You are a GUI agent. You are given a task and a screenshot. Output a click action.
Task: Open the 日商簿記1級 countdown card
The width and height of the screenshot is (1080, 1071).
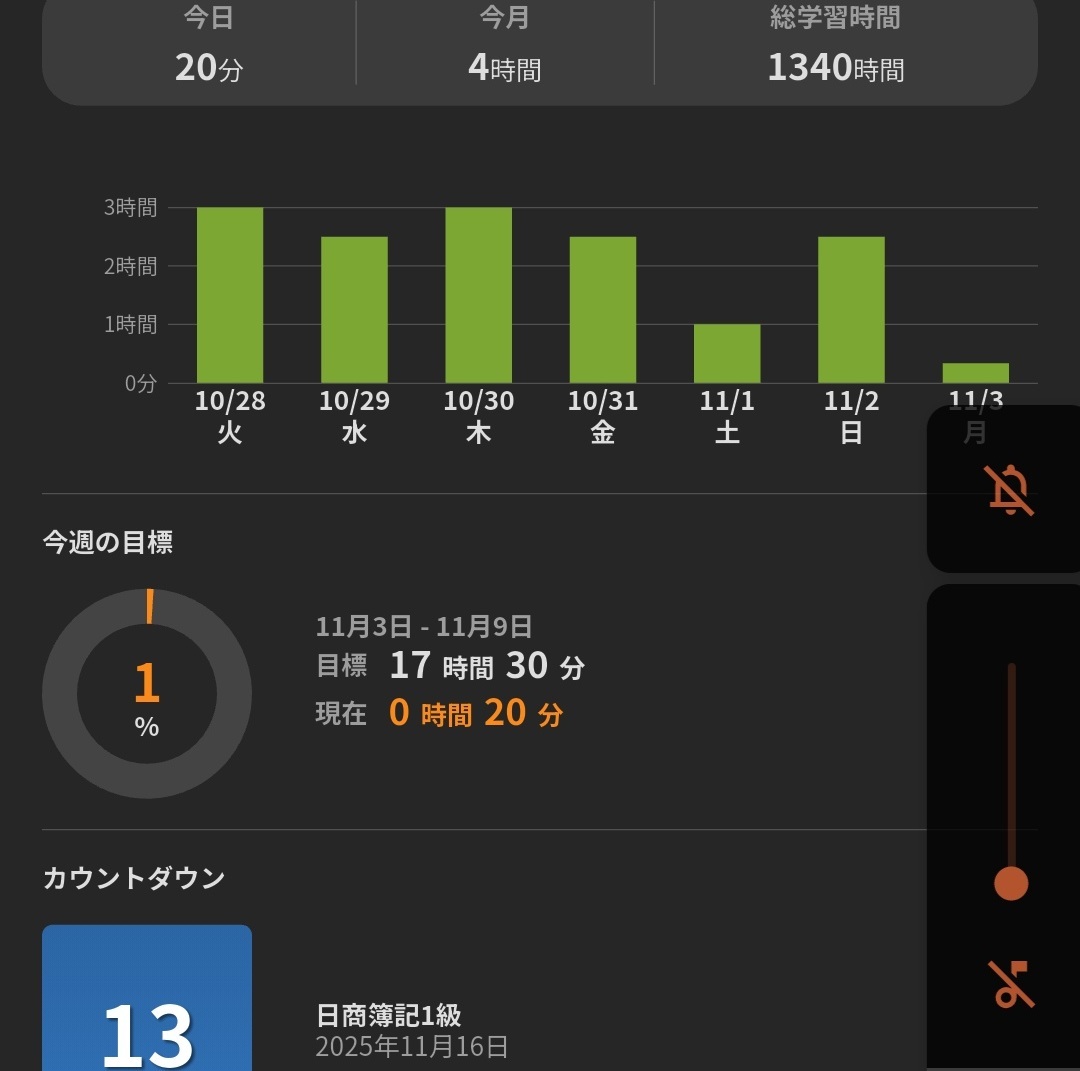pyautogui.click(x=388, y=1030)
